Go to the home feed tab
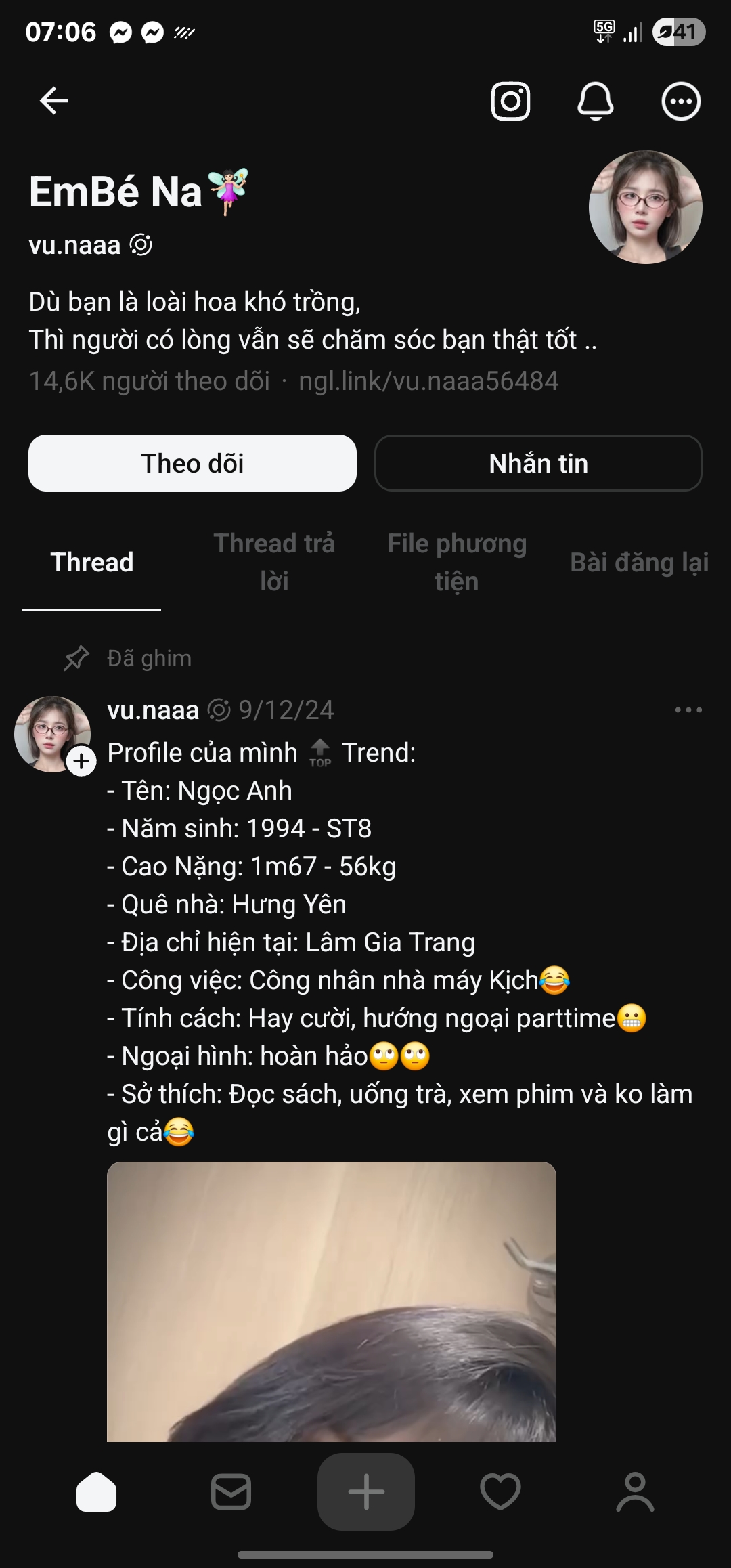The image size is (731, 1568). (96, 1491)
